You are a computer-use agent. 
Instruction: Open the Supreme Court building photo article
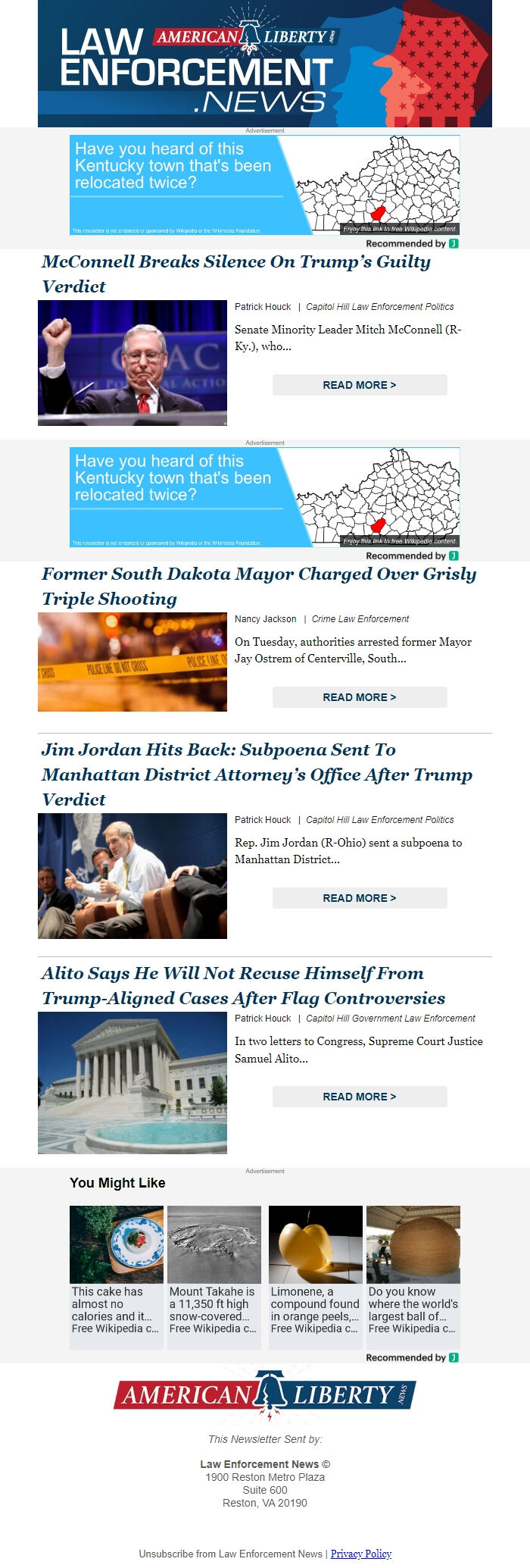132,1083
